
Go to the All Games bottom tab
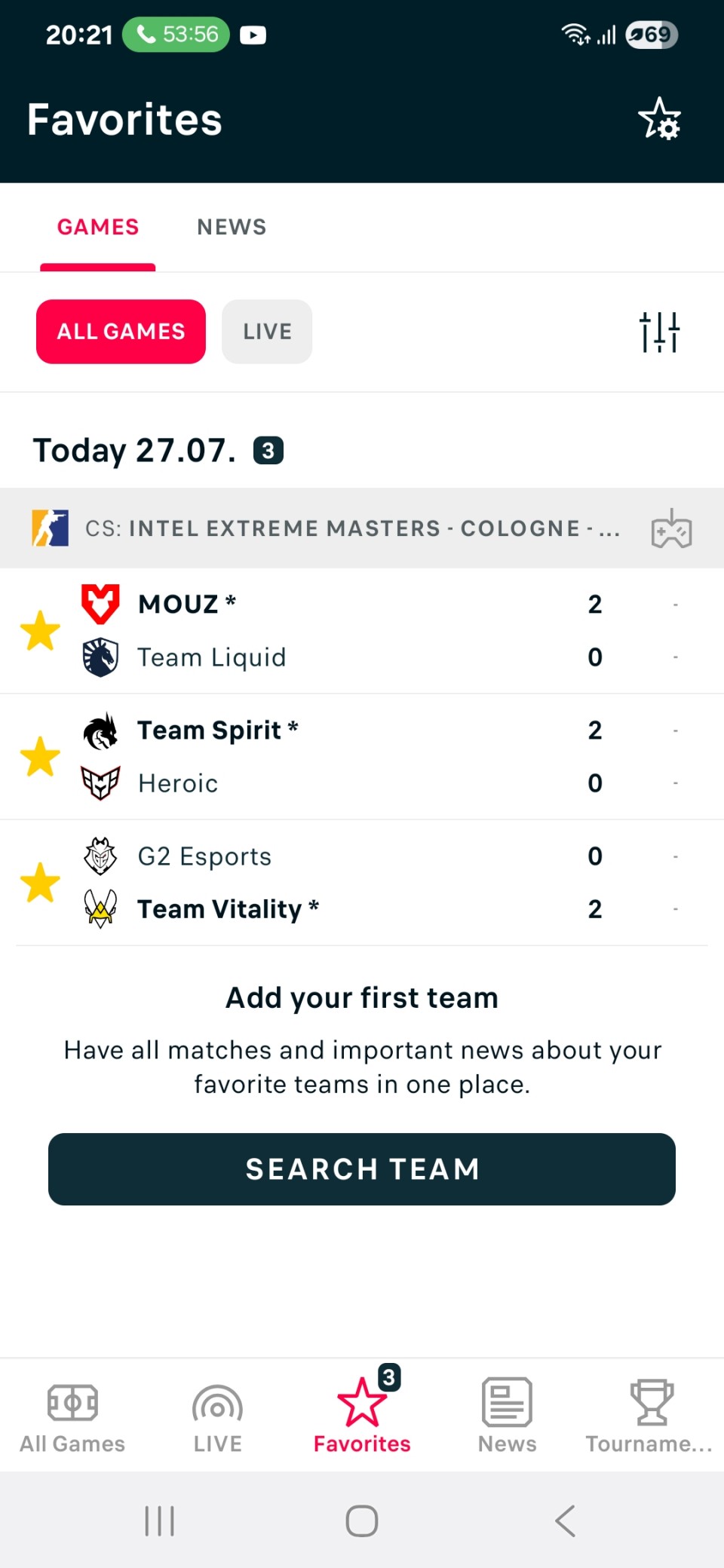click(x=72, y=1416)
